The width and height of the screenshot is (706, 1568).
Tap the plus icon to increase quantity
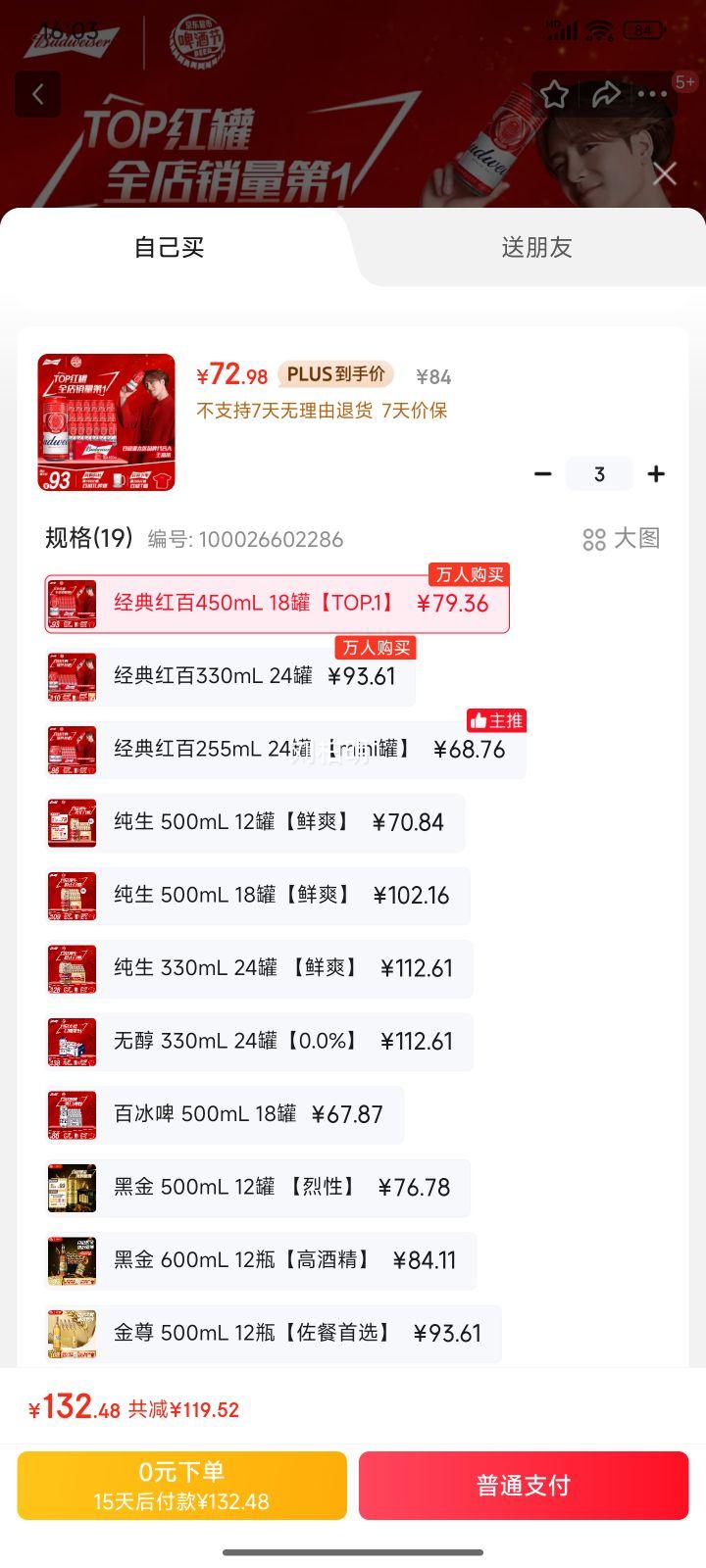(656, 473)
